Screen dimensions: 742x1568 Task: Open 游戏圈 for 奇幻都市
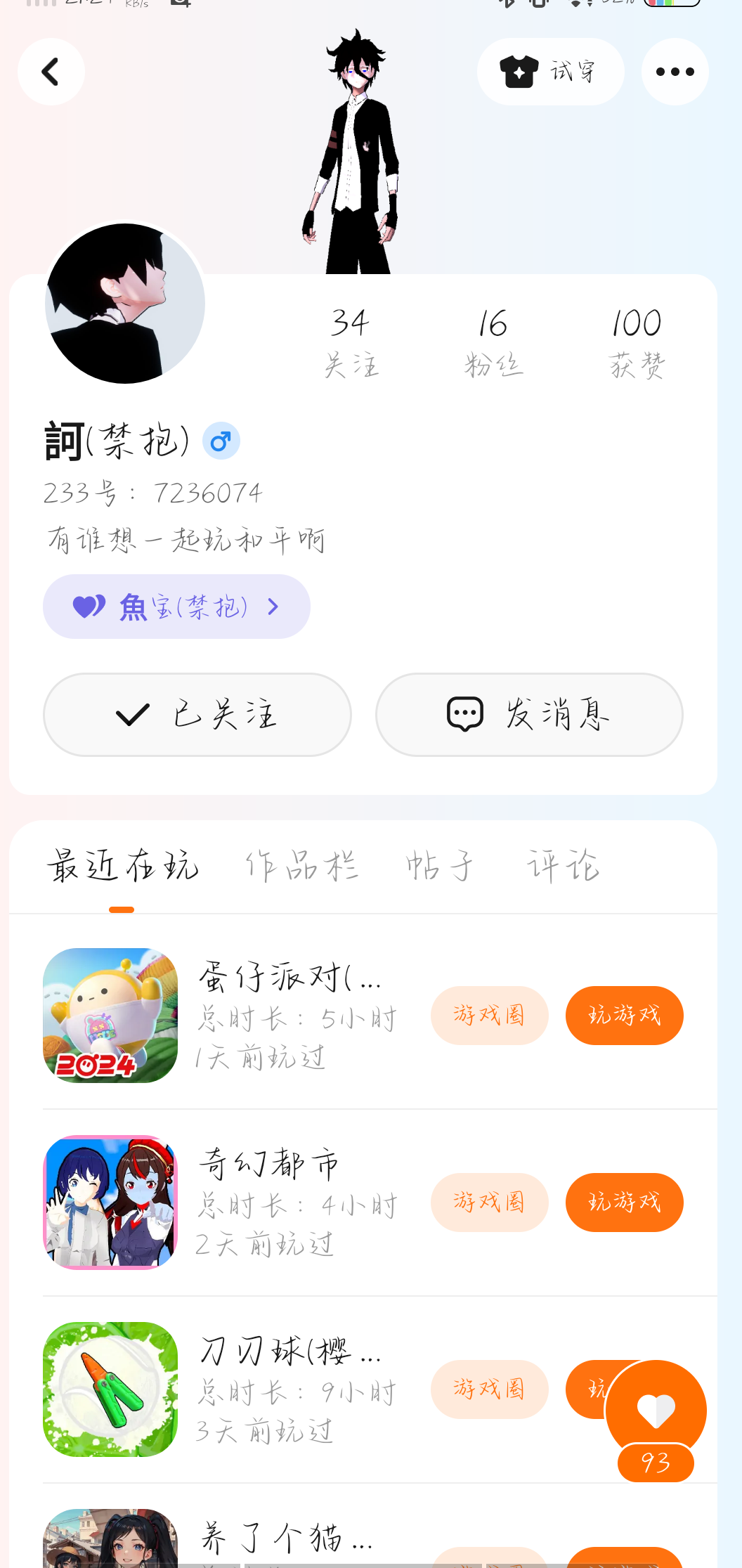tap(489, 1203)
